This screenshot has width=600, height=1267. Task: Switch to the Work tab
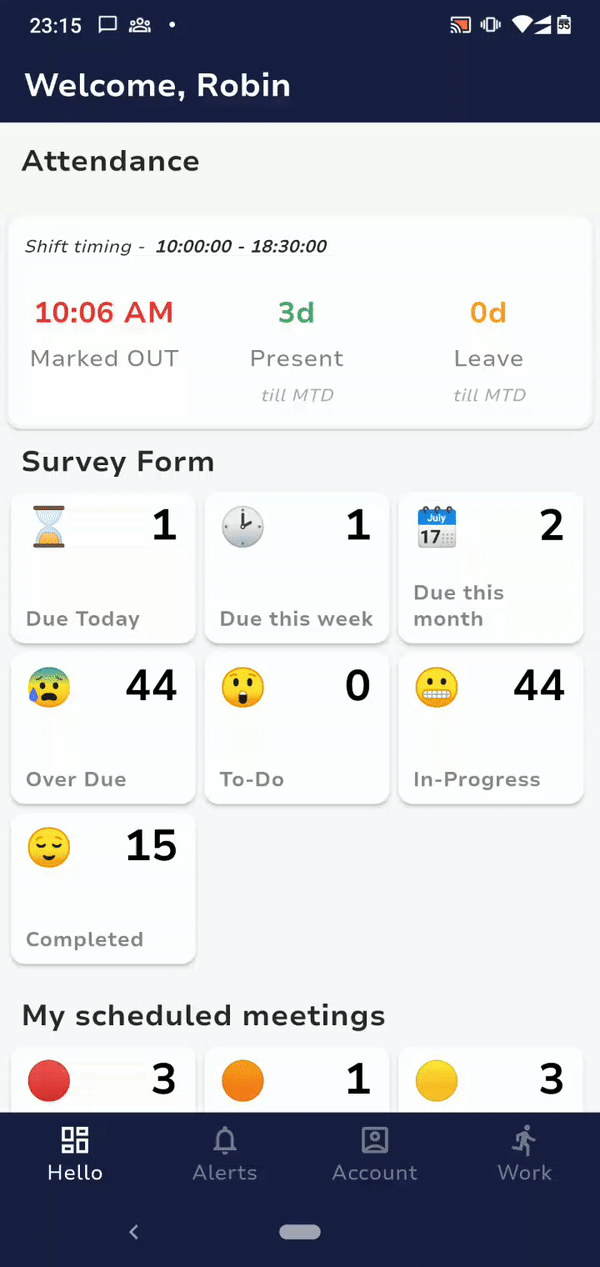[525, 1154]
